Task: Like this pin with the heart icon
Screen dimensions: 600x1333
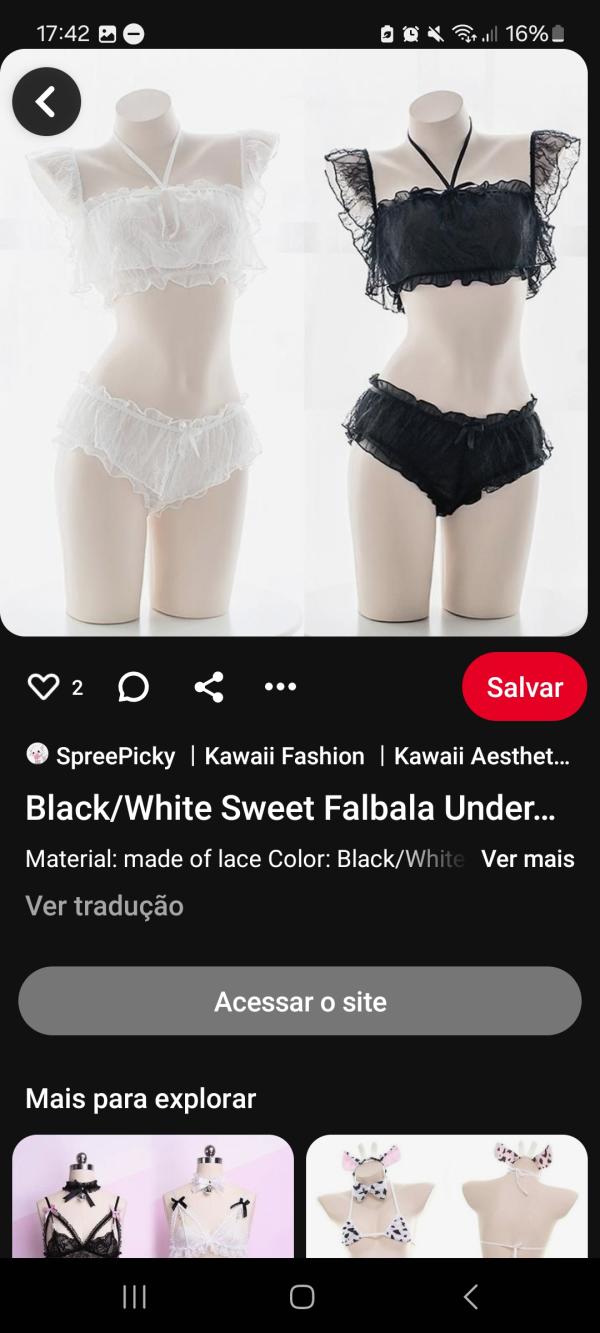Action: [44, 687]
